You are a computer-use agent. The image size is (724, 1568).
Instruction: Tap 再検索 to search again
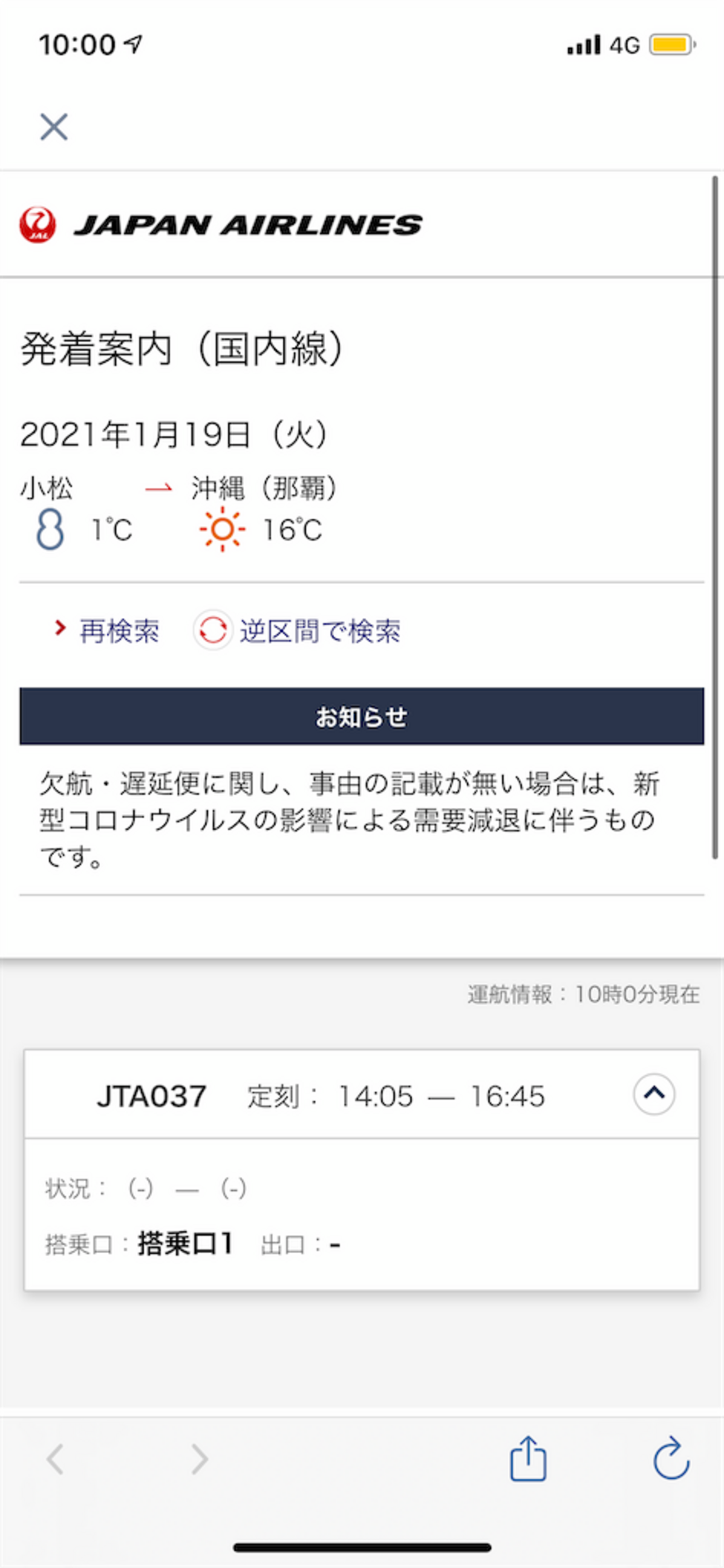pos(107,631)
